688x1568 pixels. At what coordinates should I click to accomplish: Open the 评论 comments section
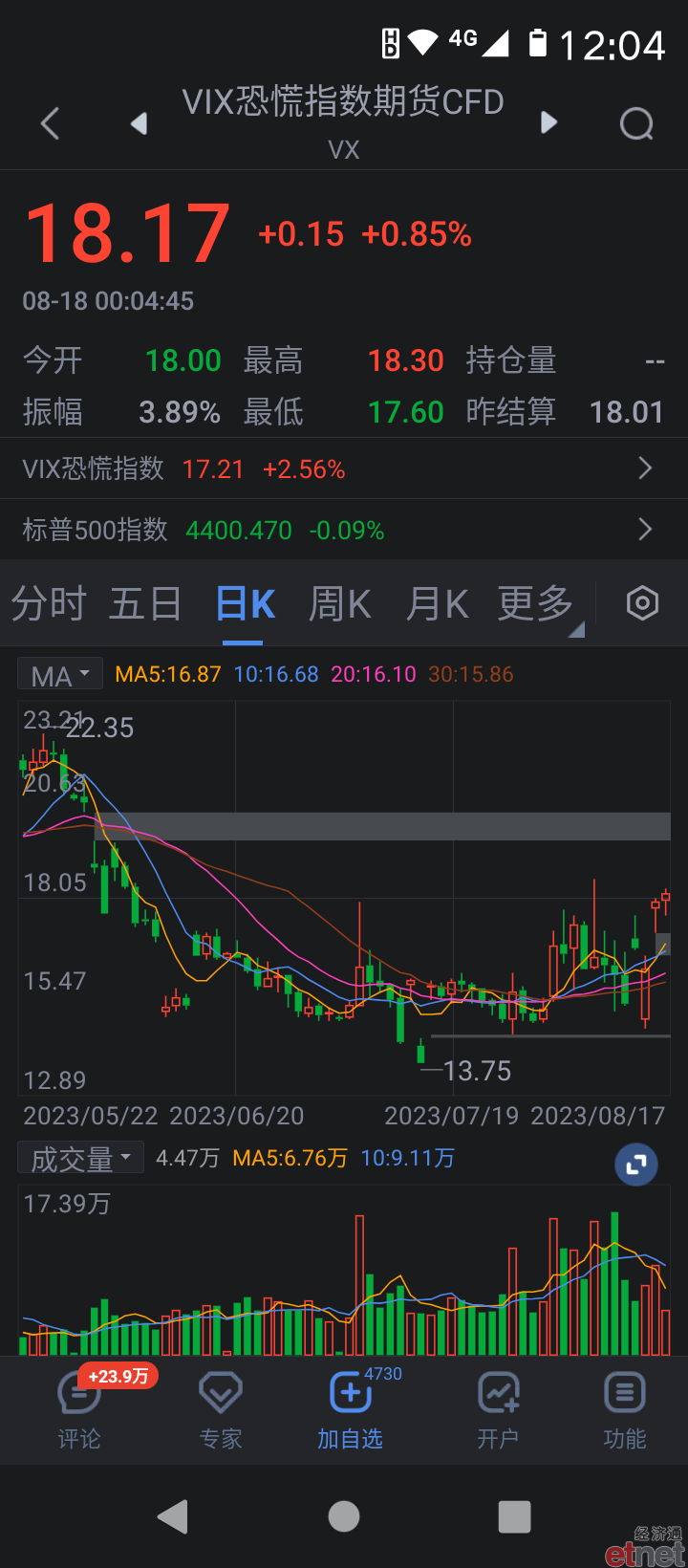tap(79, 1409)
